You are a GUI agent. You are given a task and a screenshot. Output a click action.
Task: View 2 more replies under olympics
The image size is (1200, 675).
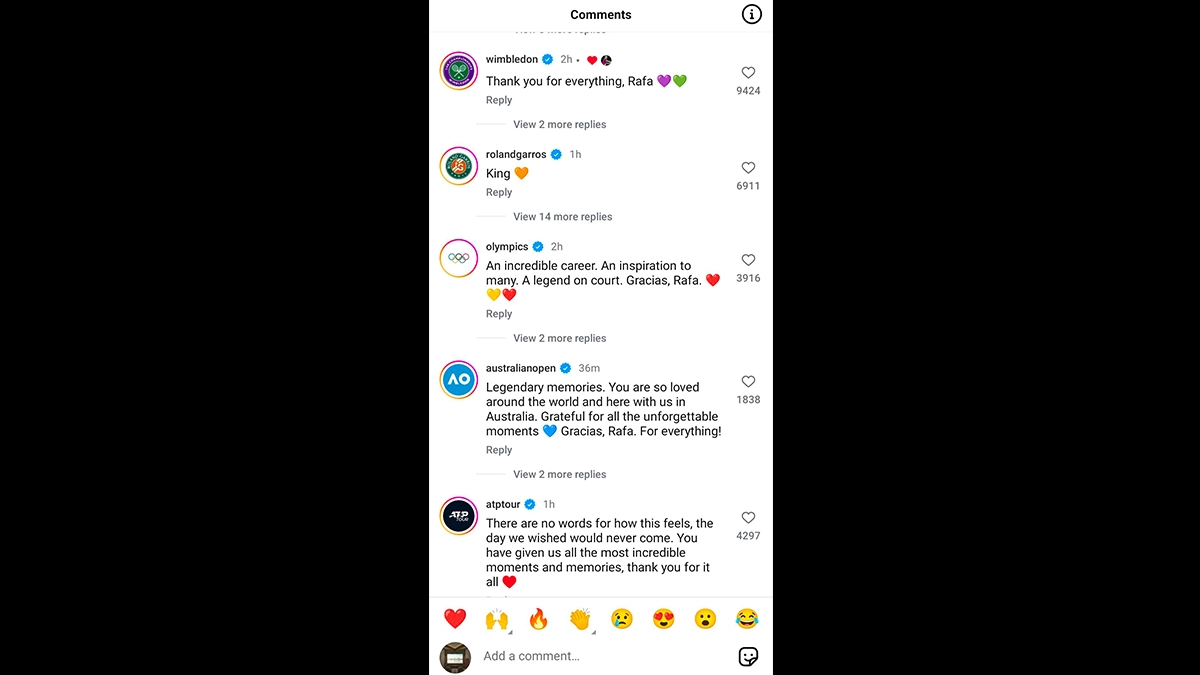click(x=559, y=339)
